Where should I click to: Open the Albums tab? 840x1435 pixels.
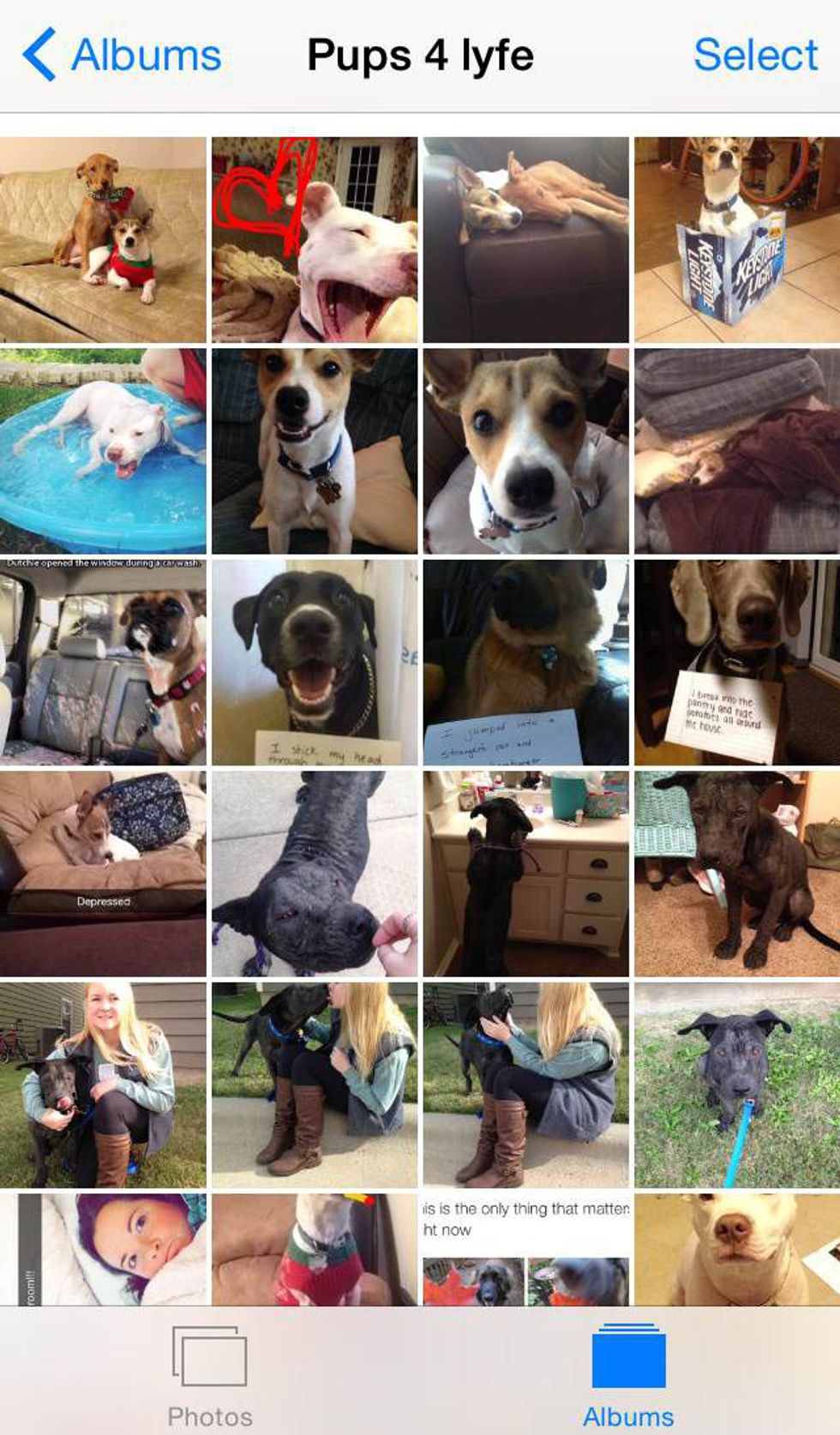pyautogui.click(x=628, y=1372)
